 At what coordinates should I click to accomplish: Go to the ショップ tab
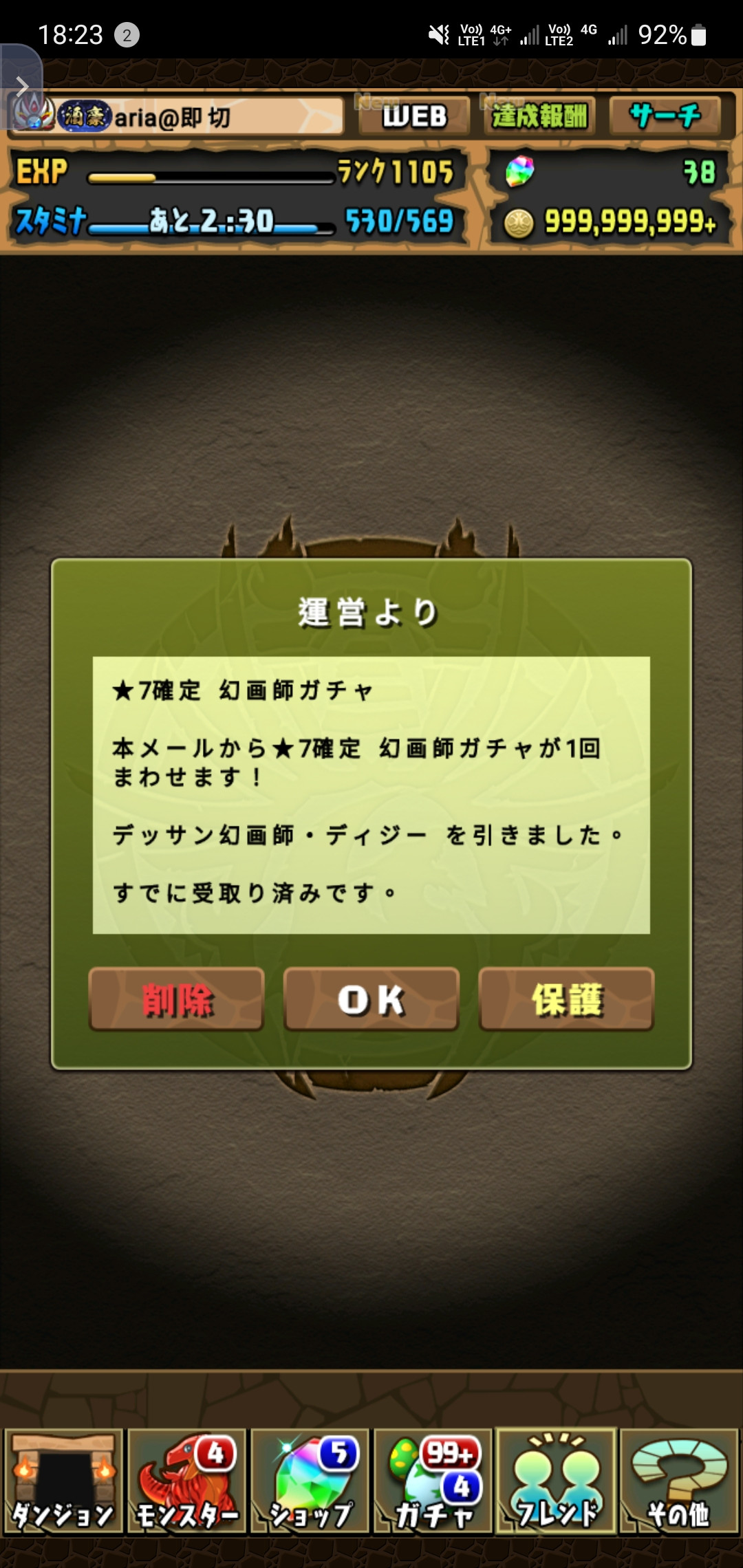pyautogui.click(x=310, y=1481)
